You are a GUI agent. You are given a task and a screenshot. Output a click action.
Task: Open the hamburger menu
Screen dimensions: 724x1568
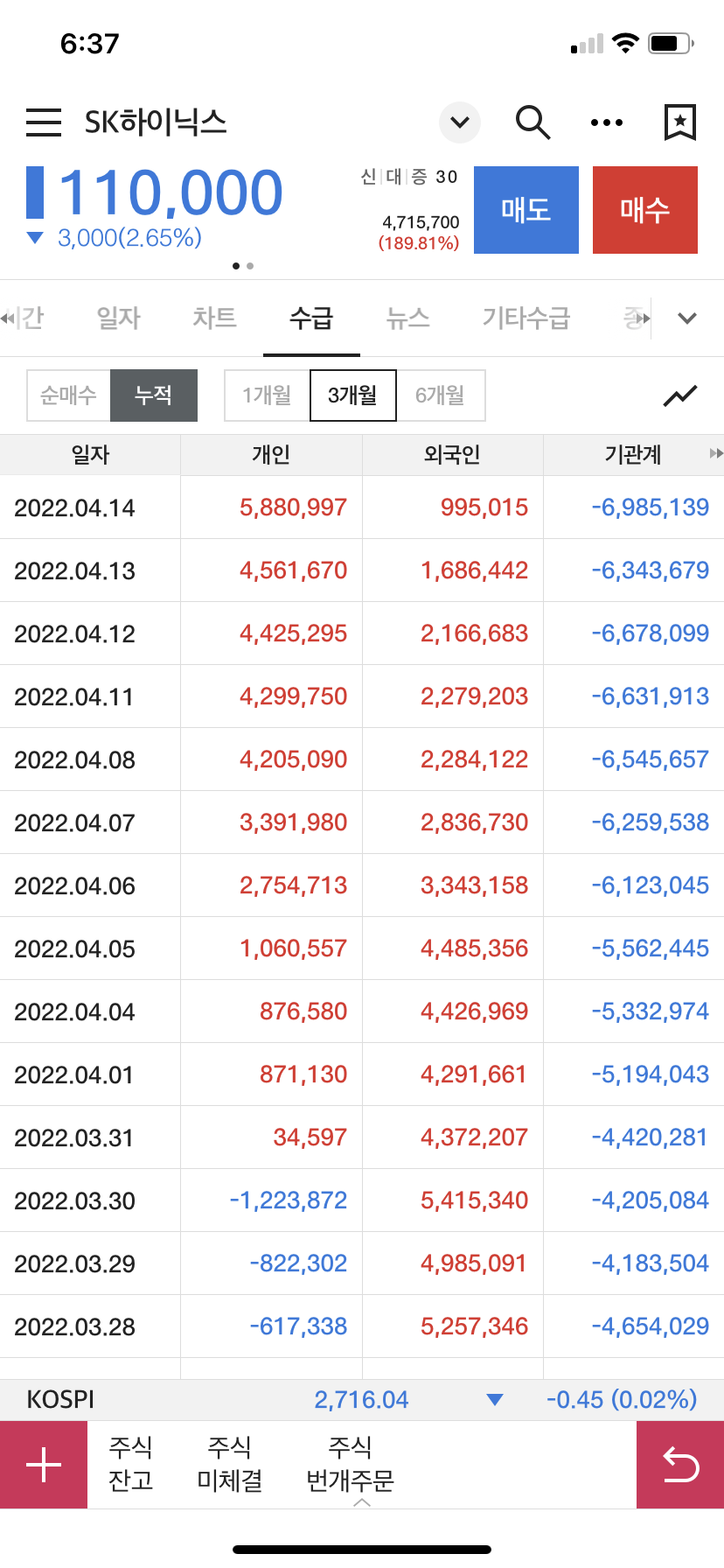point(44,122)
